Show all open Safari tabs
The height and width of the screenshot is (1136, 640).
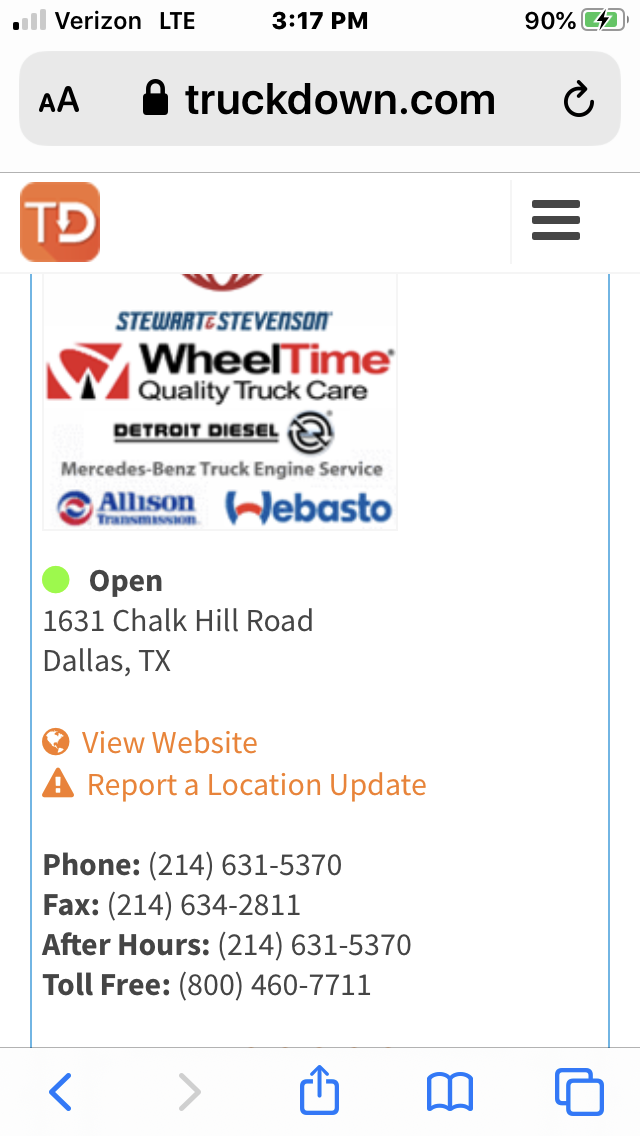(x=579, y=1091)
